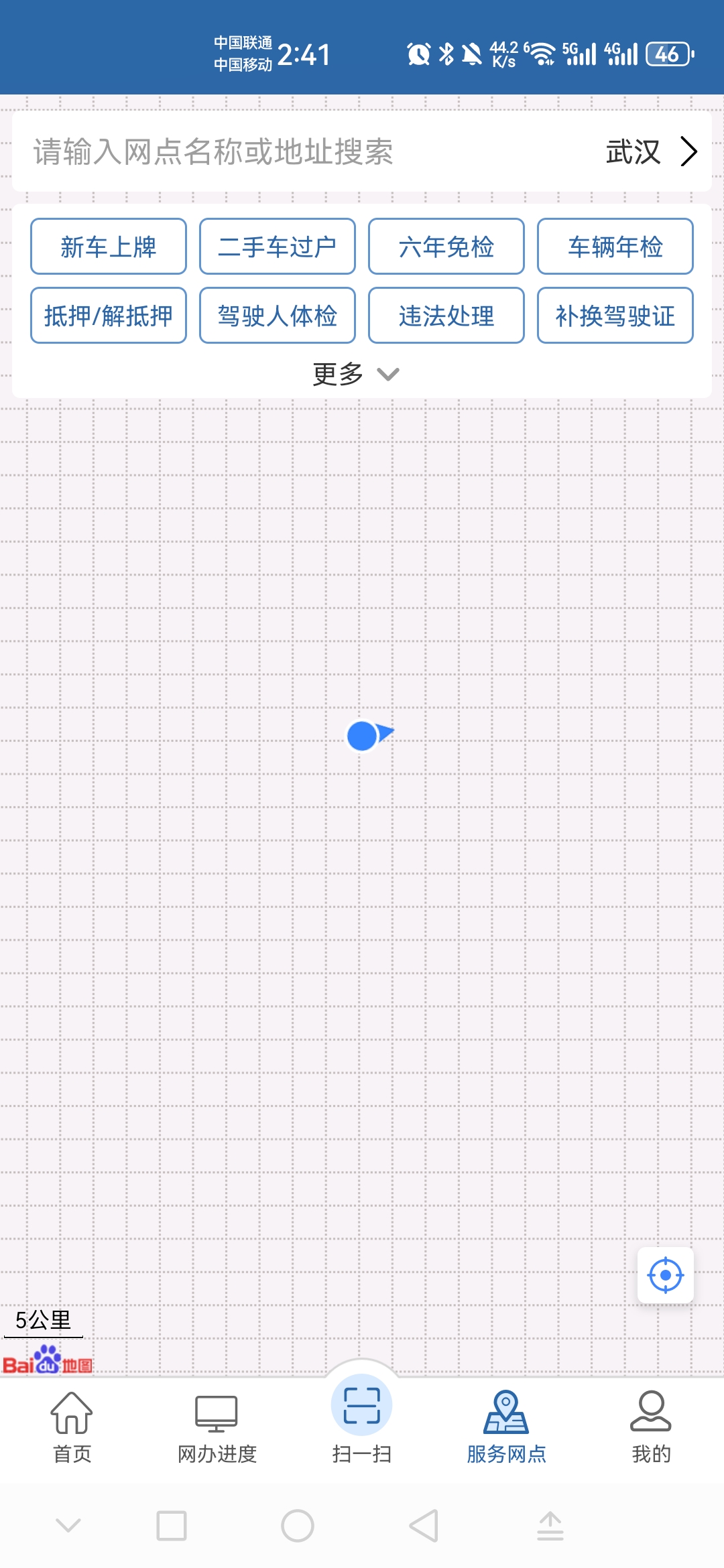Go to the 我的 profile tab
Image resolution: width=724 pixels, height=1568 pixels.
tap(651, 1426)
